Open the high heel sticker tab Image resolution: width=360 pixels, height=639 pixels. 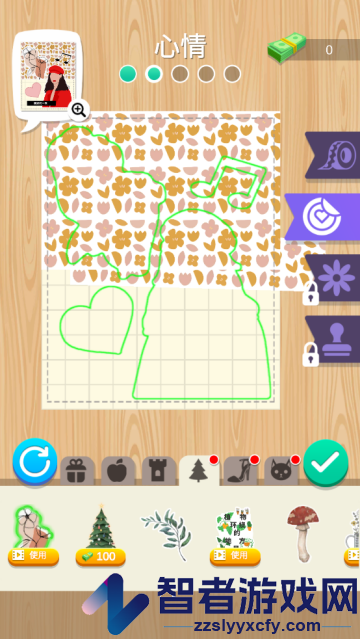pos(241,471)
